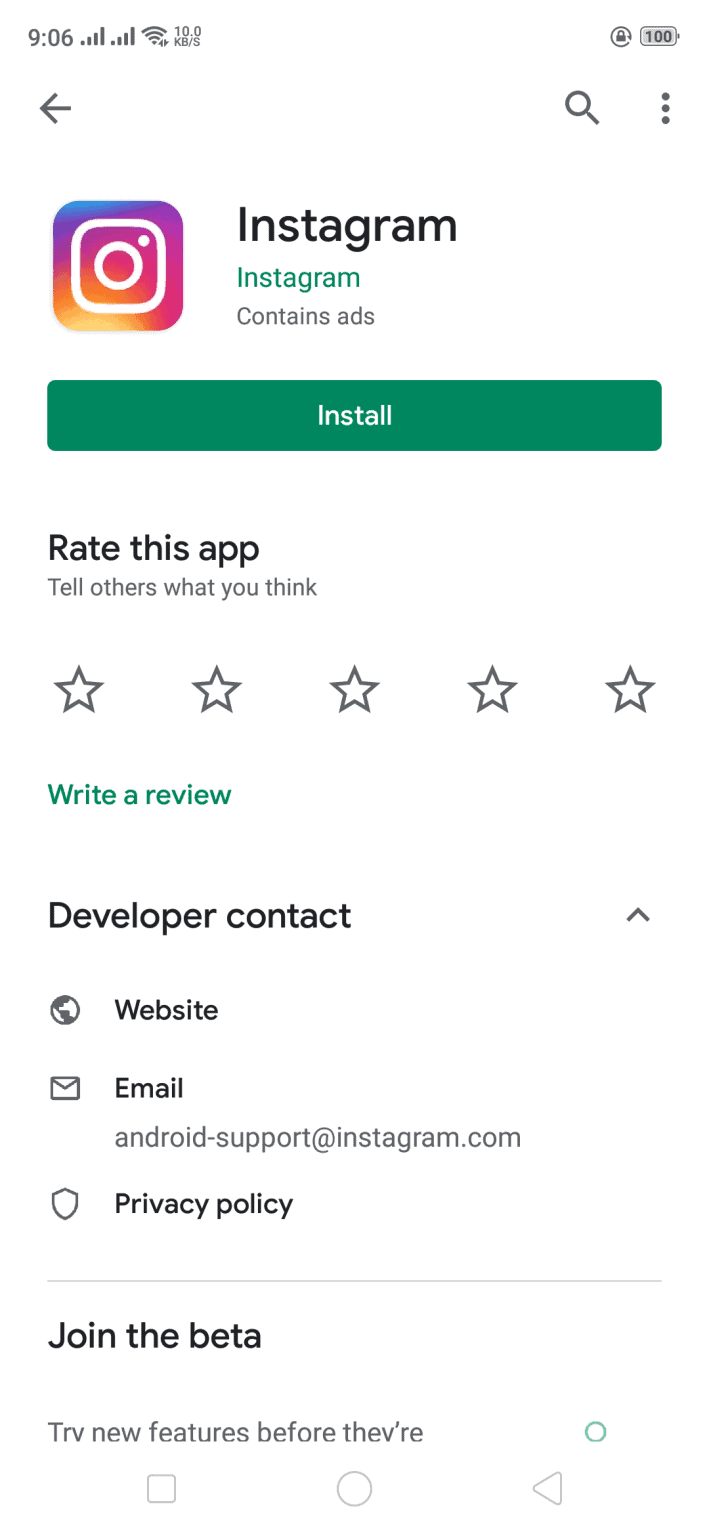The image size is (709, 1536).
Task: Go back using the top-left arrow
Action: coord(55,108)
